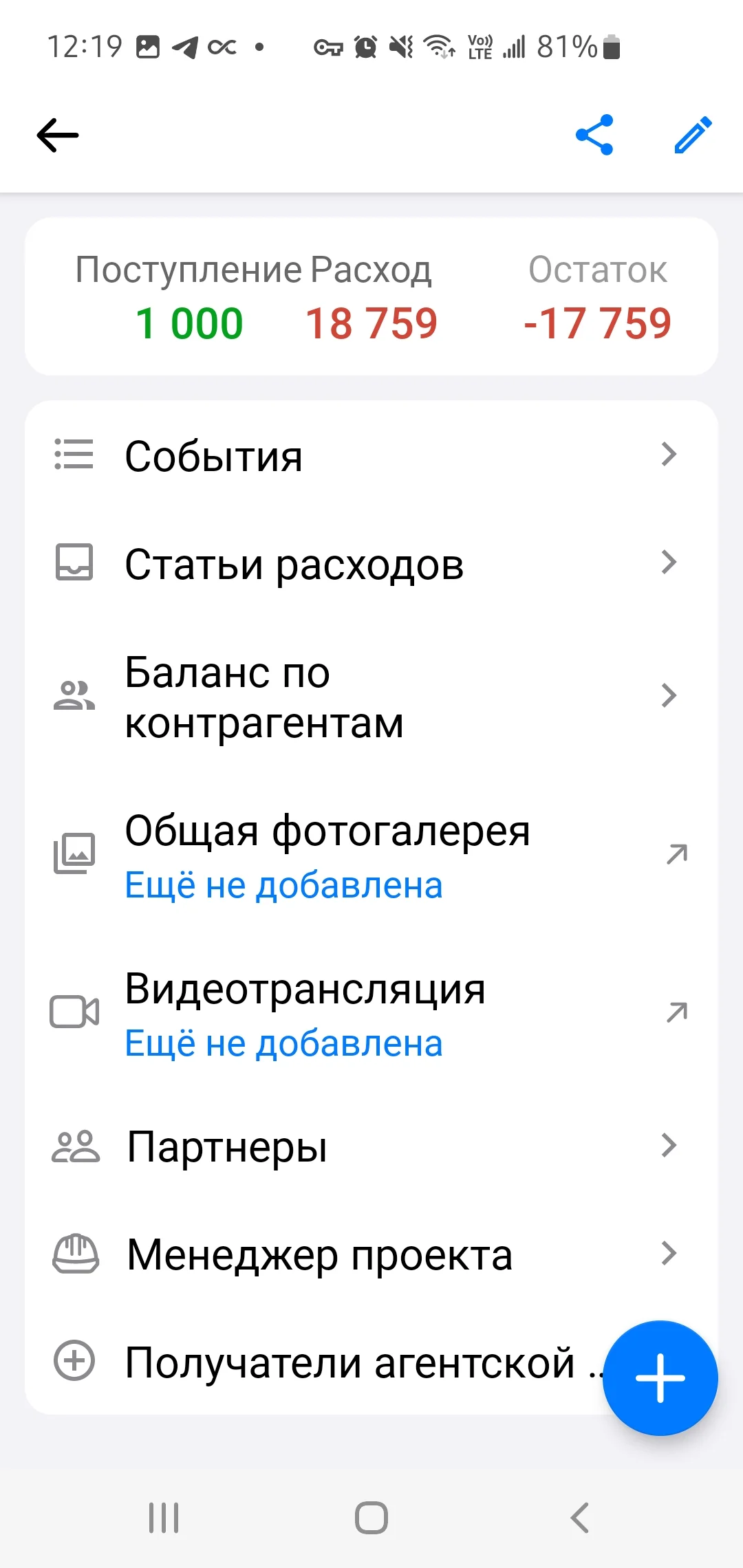
Task: Tap the blue plus floating button
Action: coord(660,1378)
